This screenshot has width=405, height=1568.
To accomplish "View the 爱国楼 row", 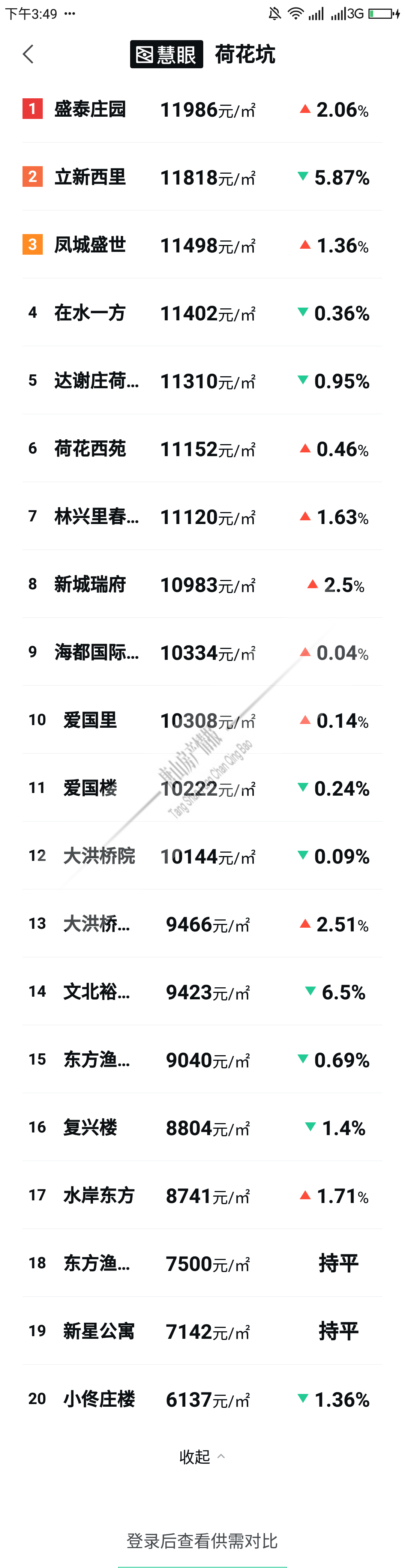I will point(90,788).
